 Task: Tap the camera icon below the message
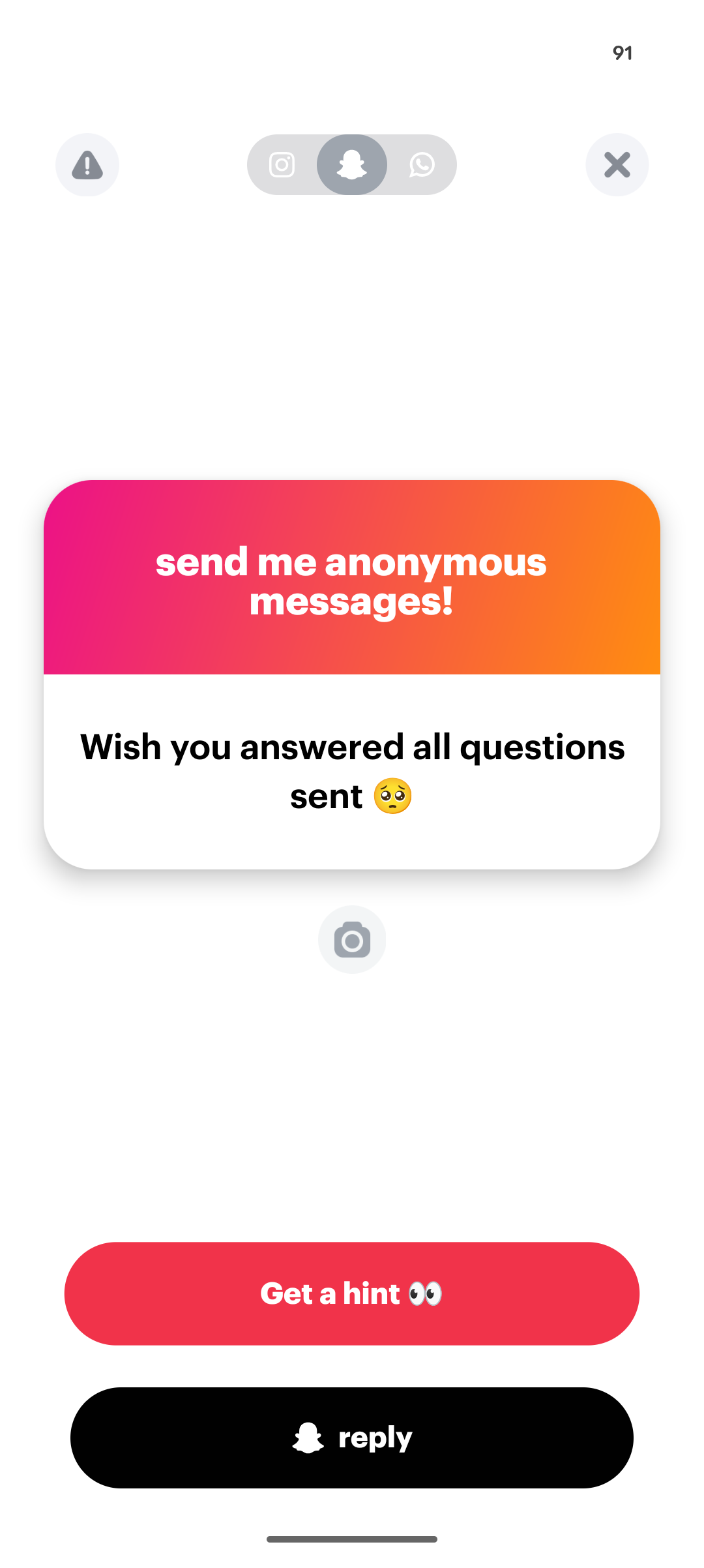352,940
